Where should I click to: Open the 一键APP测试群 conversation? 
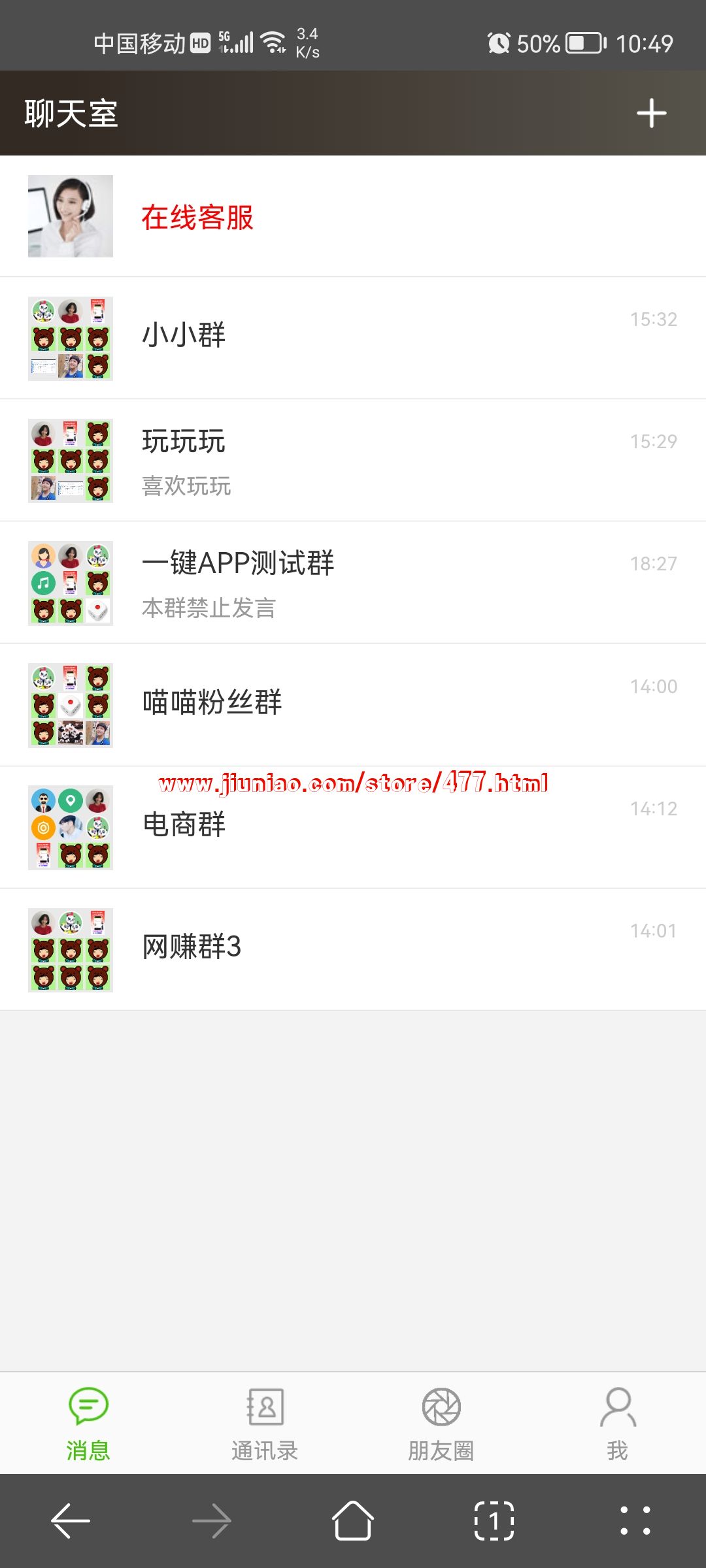[353, 583]
